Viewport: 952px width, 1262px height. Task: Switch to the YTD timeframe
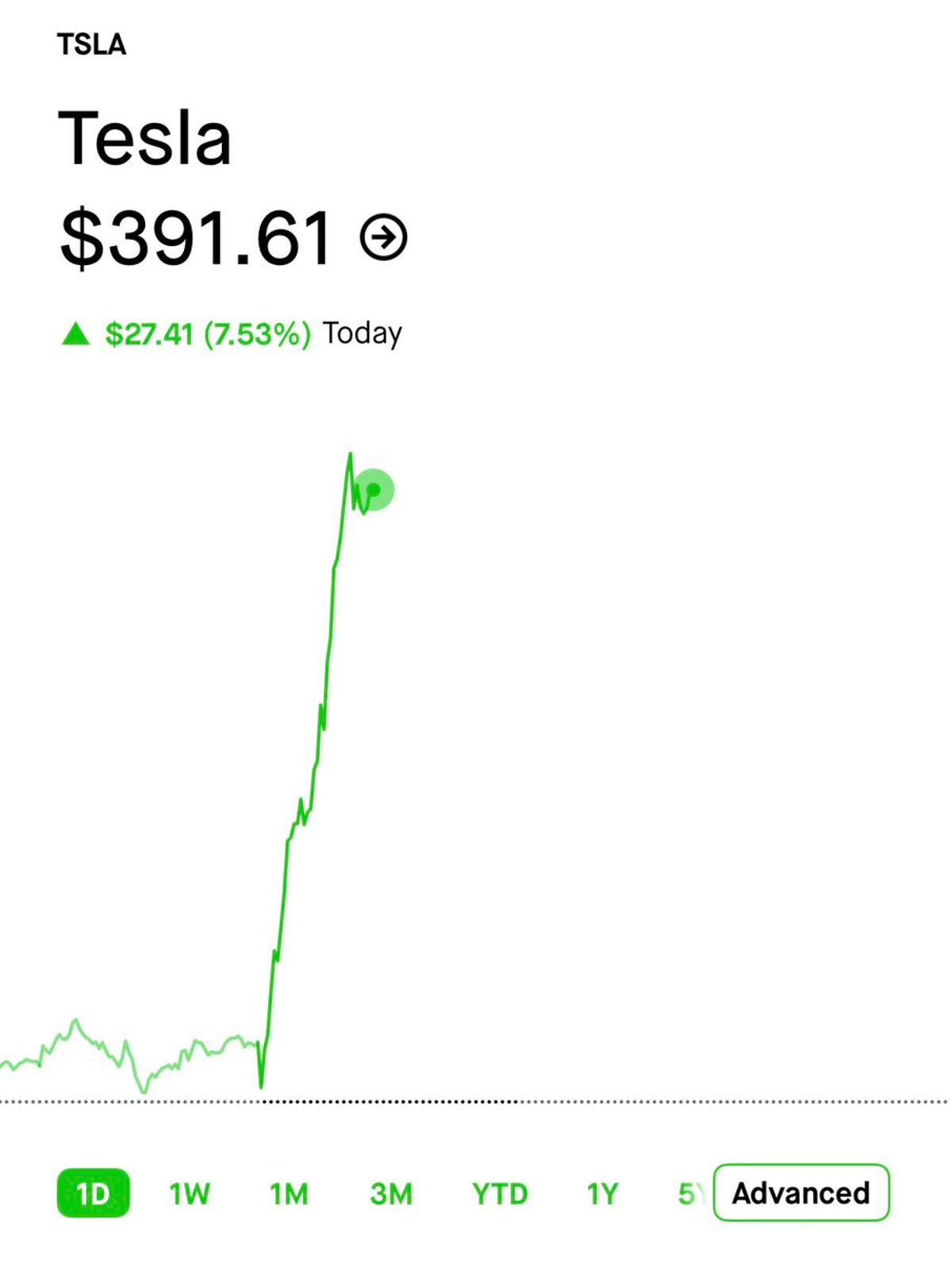coord(498,1192)
